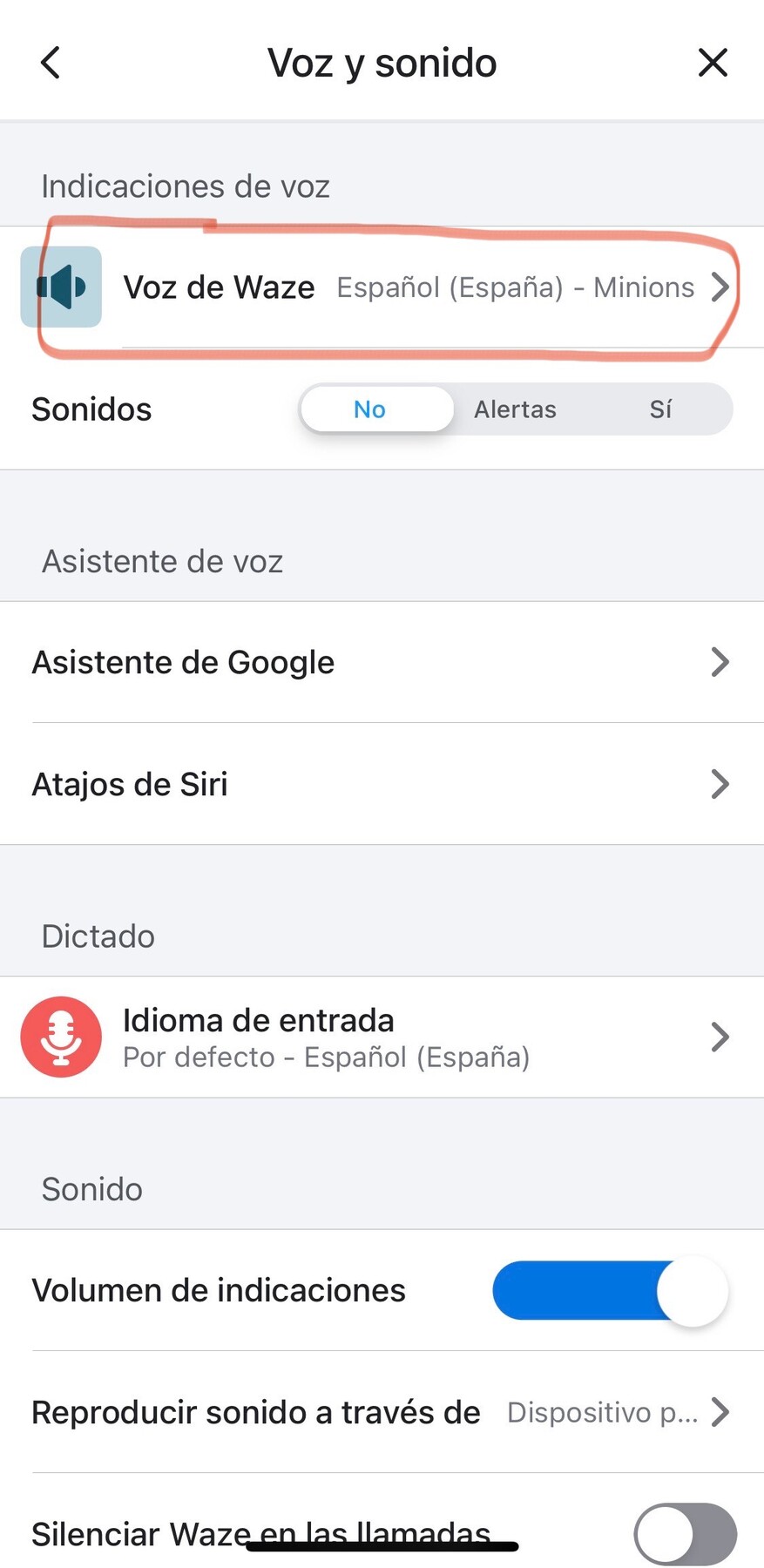The image size is (764, 1568).
Task: Select the Indicaciones de voz section header
Action: [185, 186]
